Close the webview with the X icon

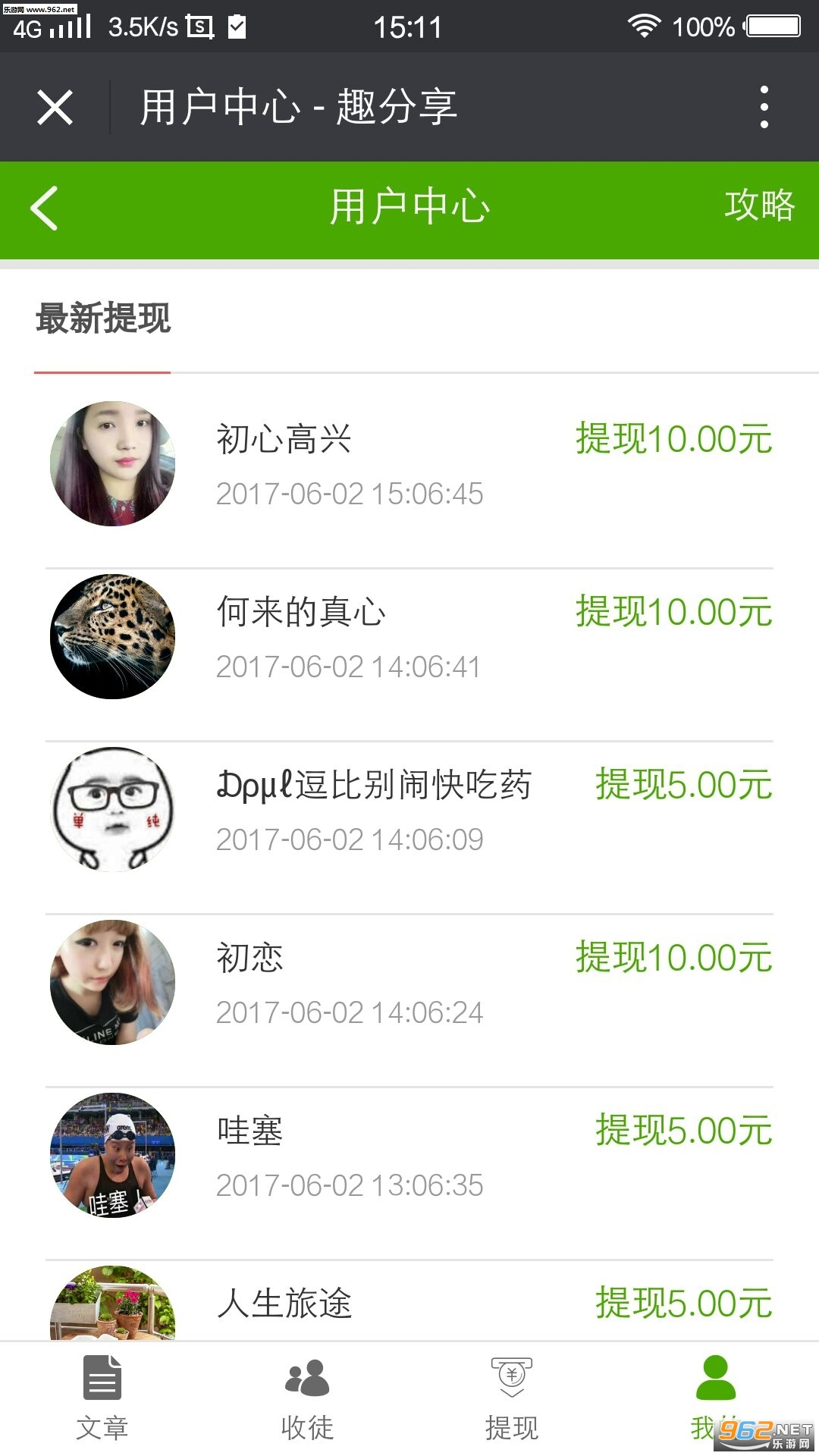click(55, 107)
